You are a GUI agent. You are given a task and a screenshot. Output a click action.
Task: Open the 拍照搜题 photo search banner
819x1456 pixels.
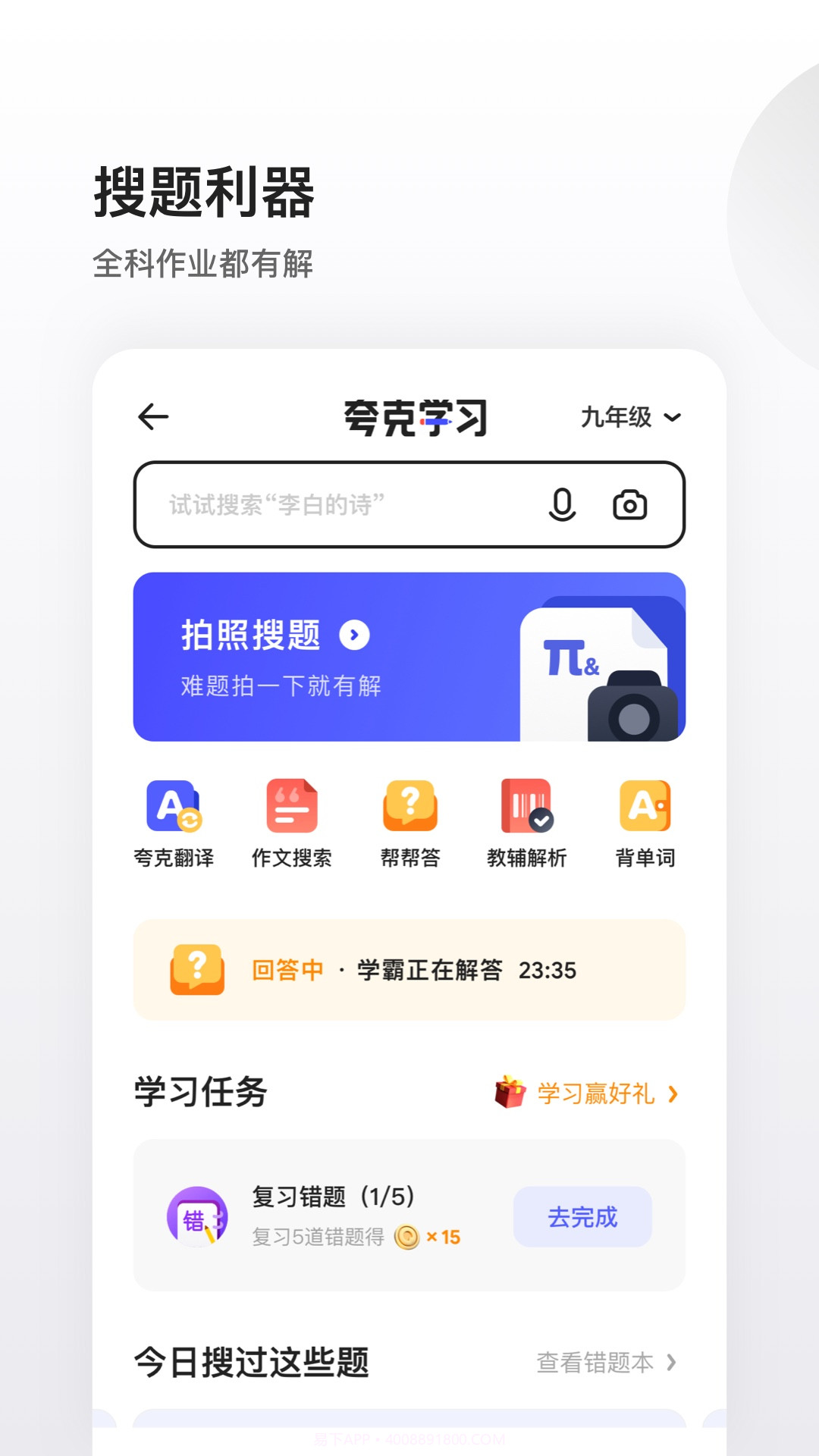click(409, 656)
